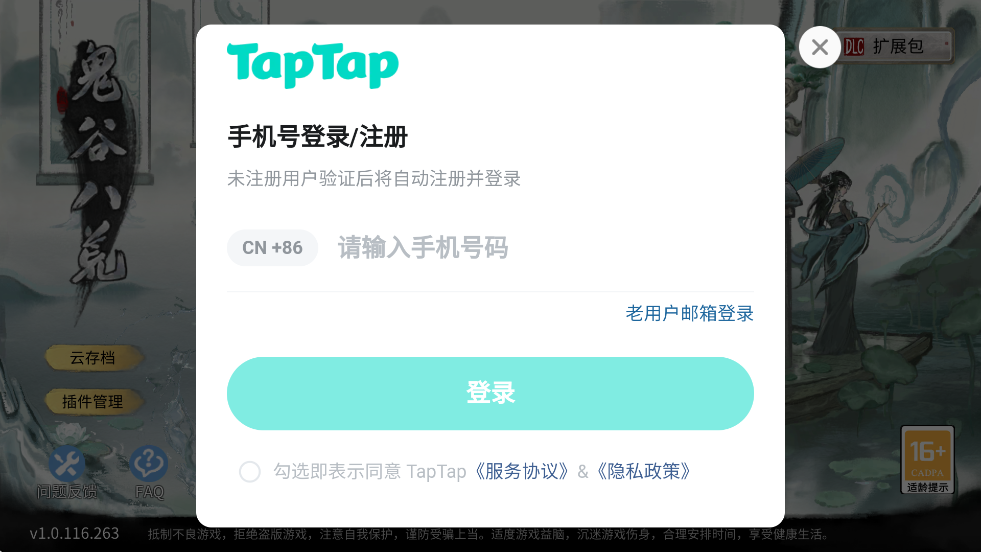Open 云存档 cloud save
This screenshot has width=981, height=552.
93,357
